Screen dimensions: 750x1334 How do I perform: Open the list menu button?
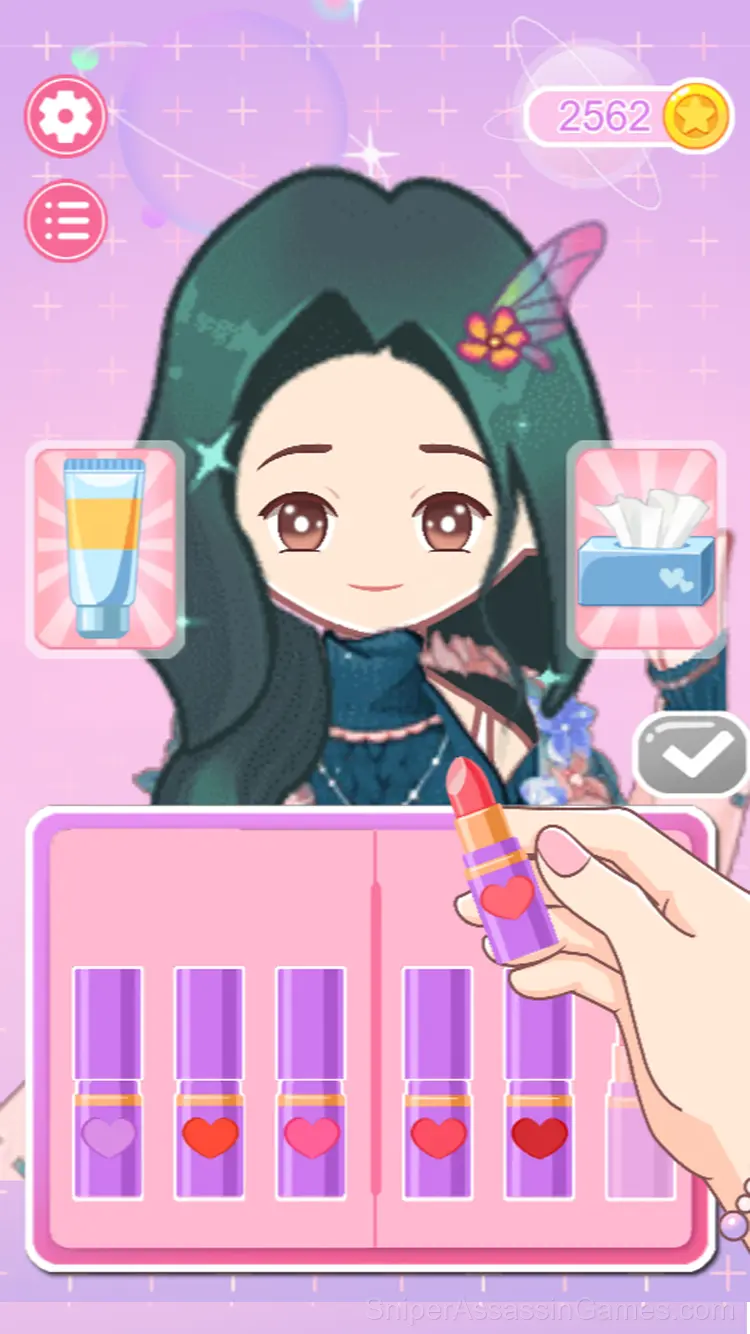(x=66, y=220)
